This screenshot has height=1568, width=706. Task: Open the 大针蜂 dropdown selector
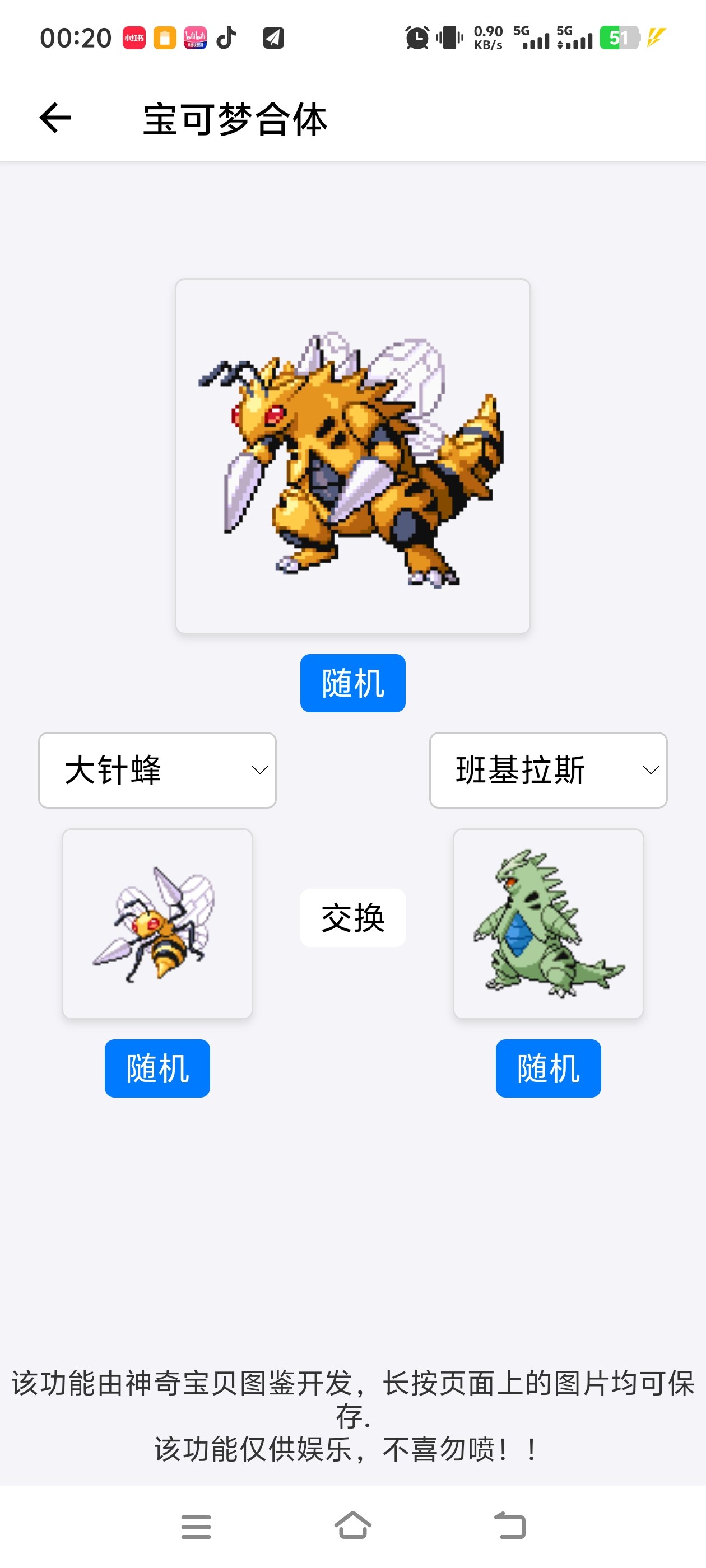157,770
